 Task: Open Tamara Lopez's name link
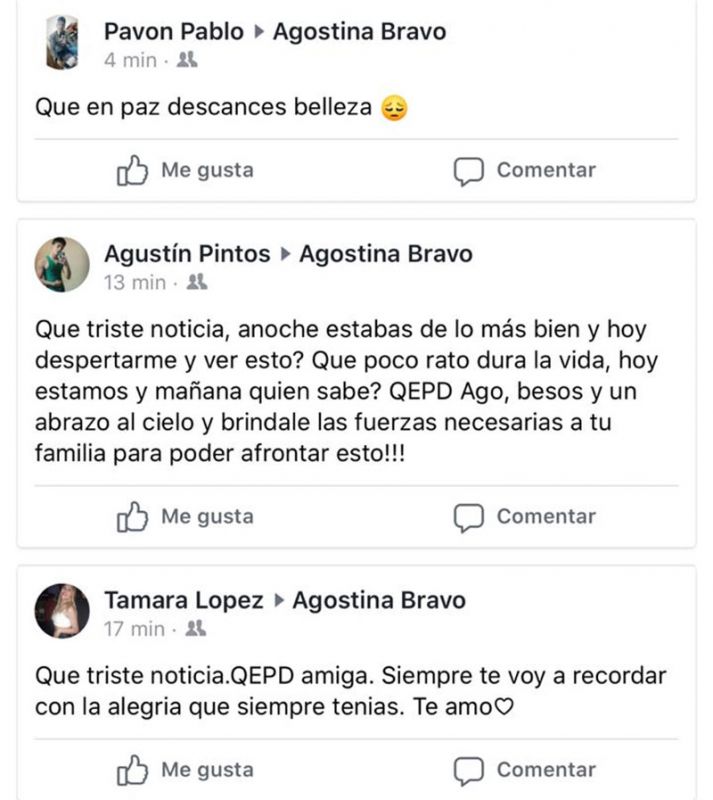point(184,600)
